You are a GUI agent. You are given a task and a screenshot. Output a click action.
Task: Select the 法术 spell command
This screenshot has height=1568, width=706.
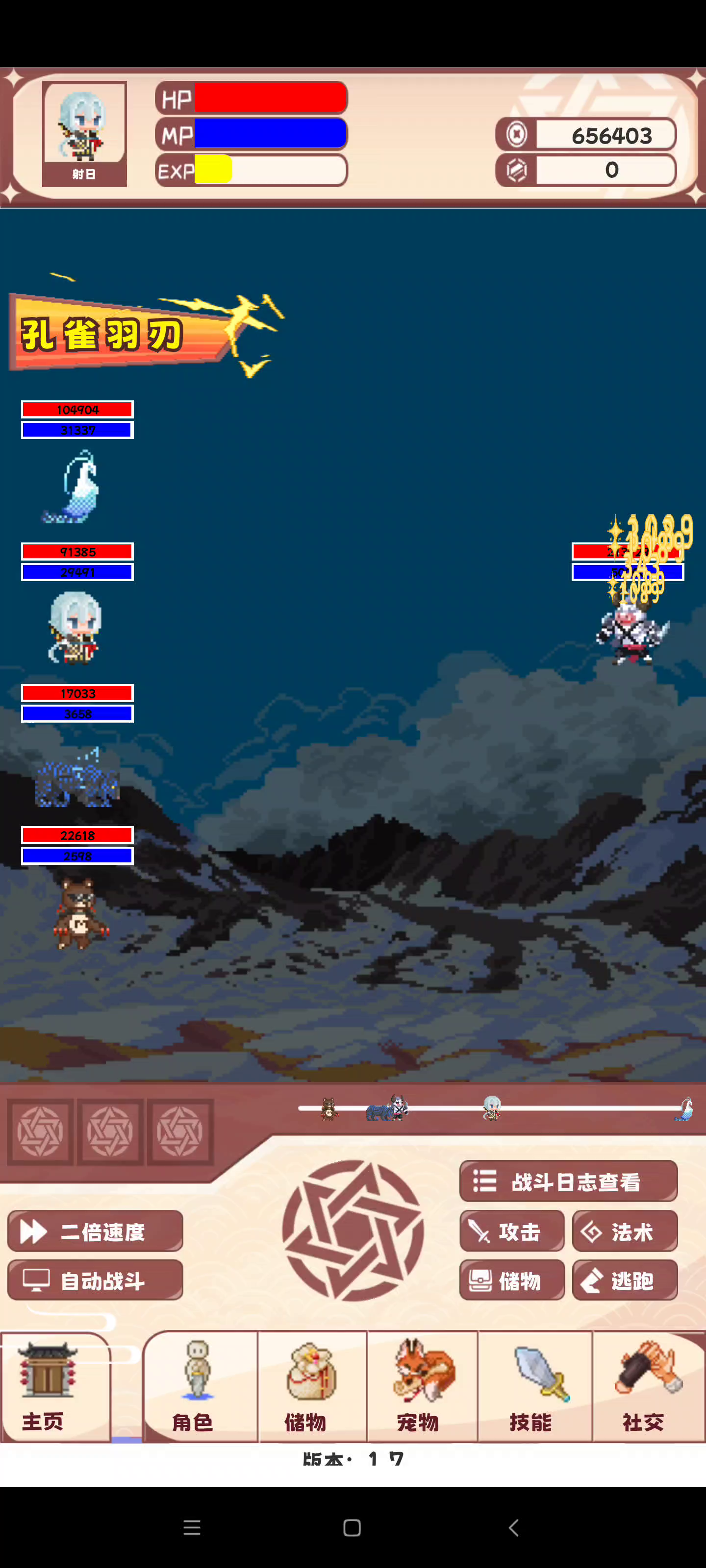point(625,1231)
